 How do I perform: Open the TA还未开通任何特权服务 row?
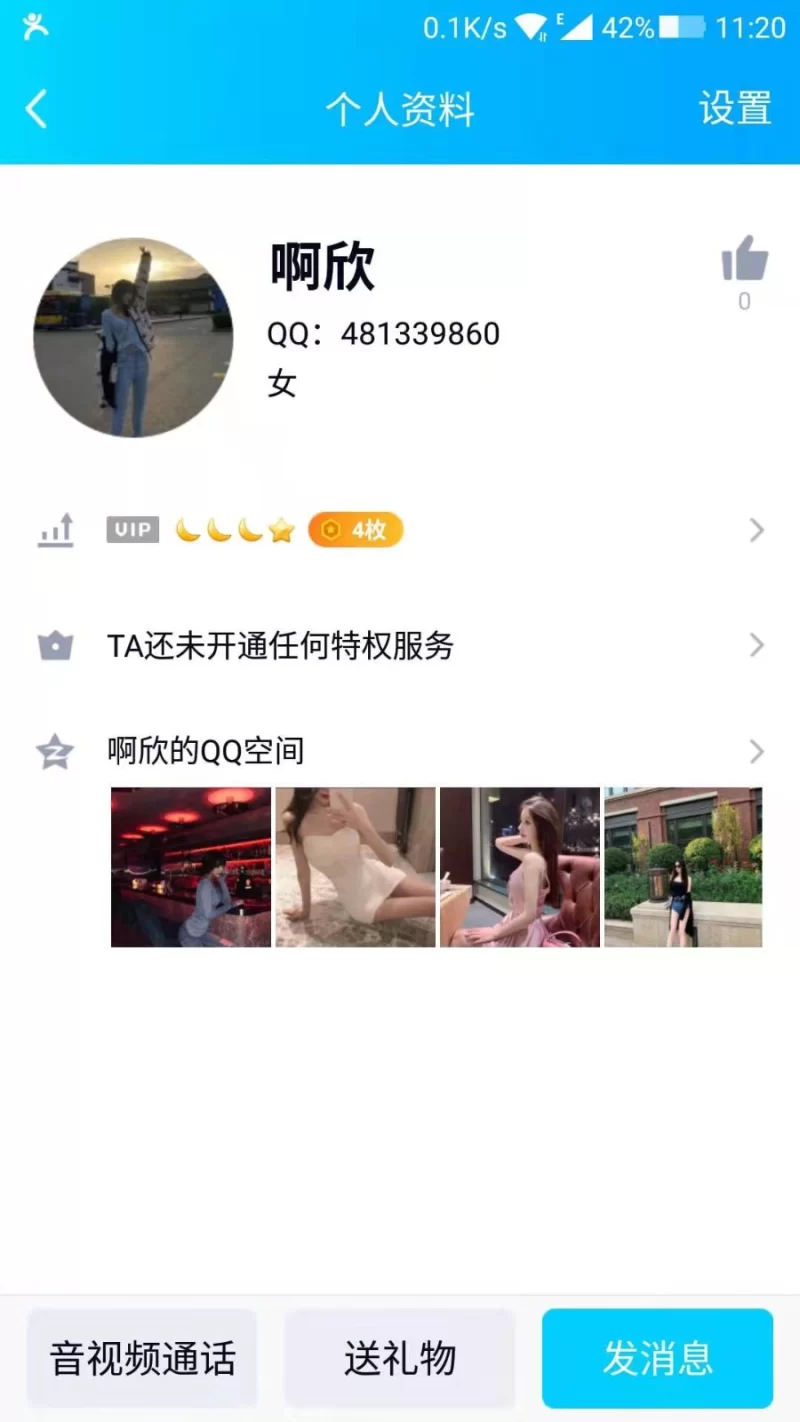(400, 646)
